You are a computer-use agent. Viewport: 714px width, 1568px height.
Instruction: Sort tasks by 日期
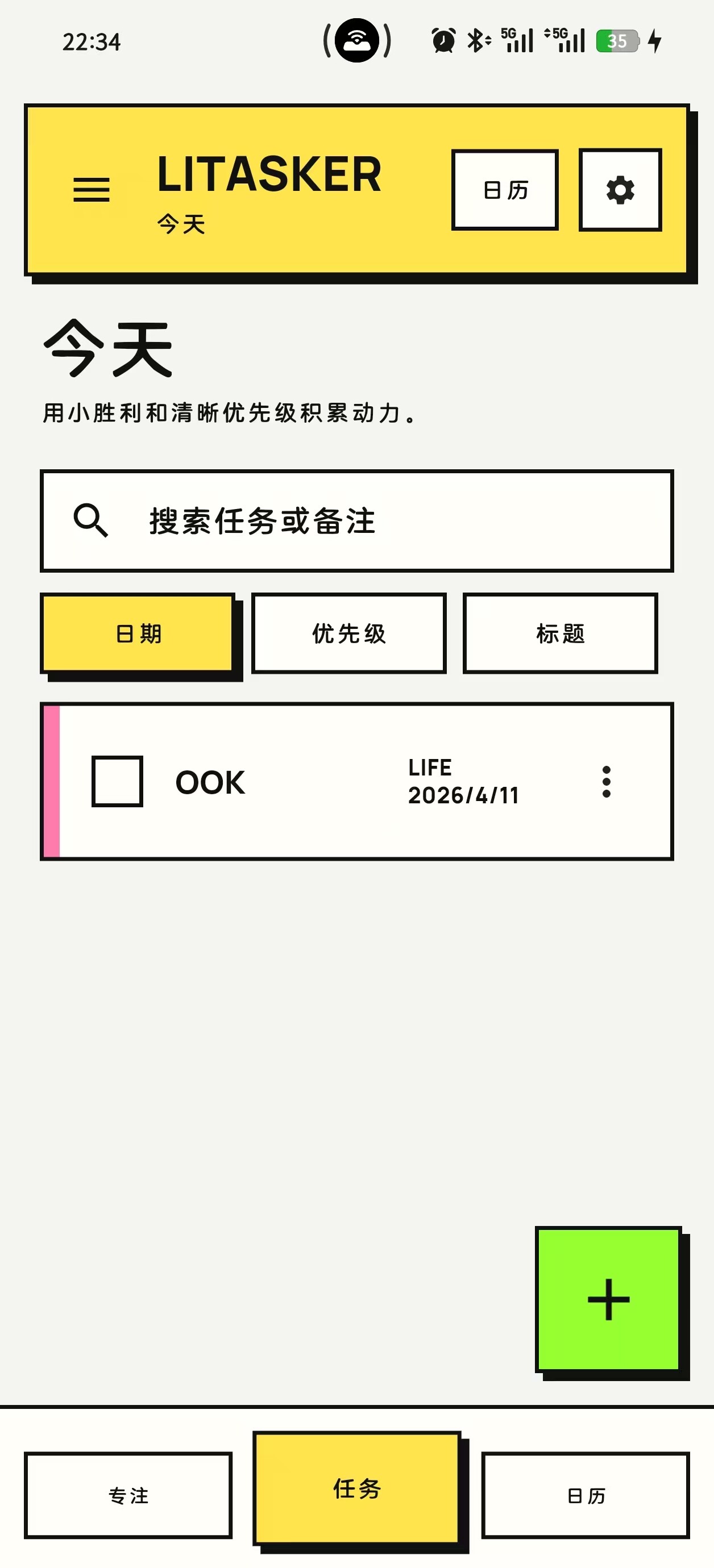(138, 633)
